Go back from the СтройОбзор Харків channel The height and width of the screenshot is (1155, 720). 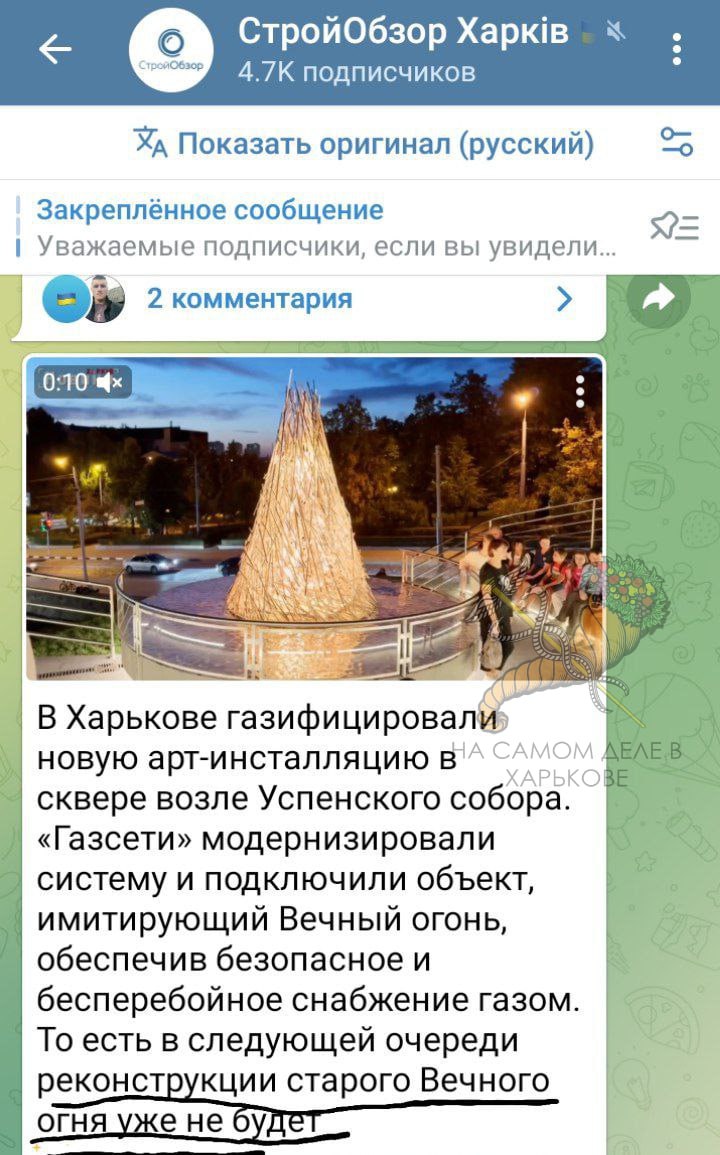point(55,50)
